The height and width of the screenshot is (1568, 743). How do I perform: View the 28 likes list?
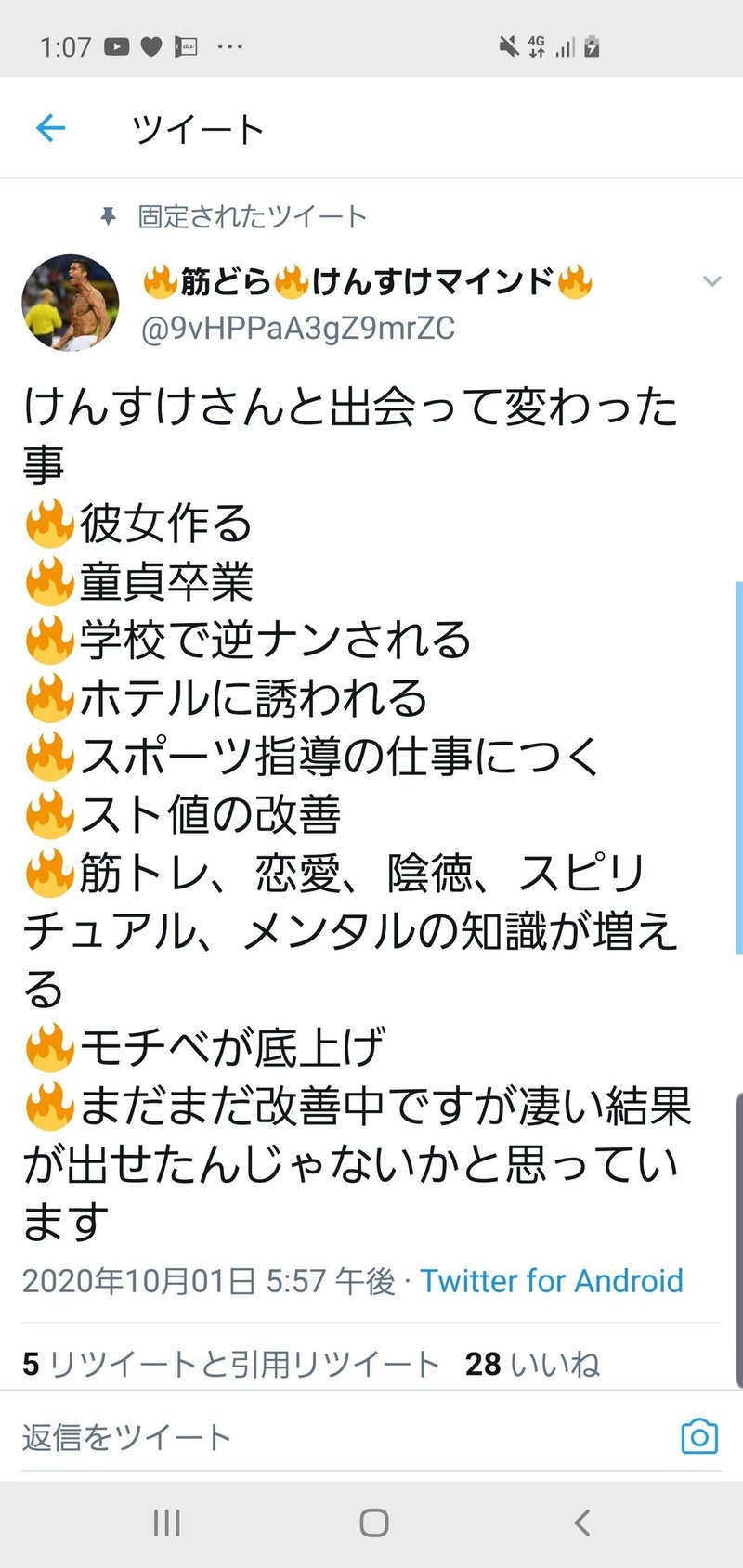[x=532, y=1363]
